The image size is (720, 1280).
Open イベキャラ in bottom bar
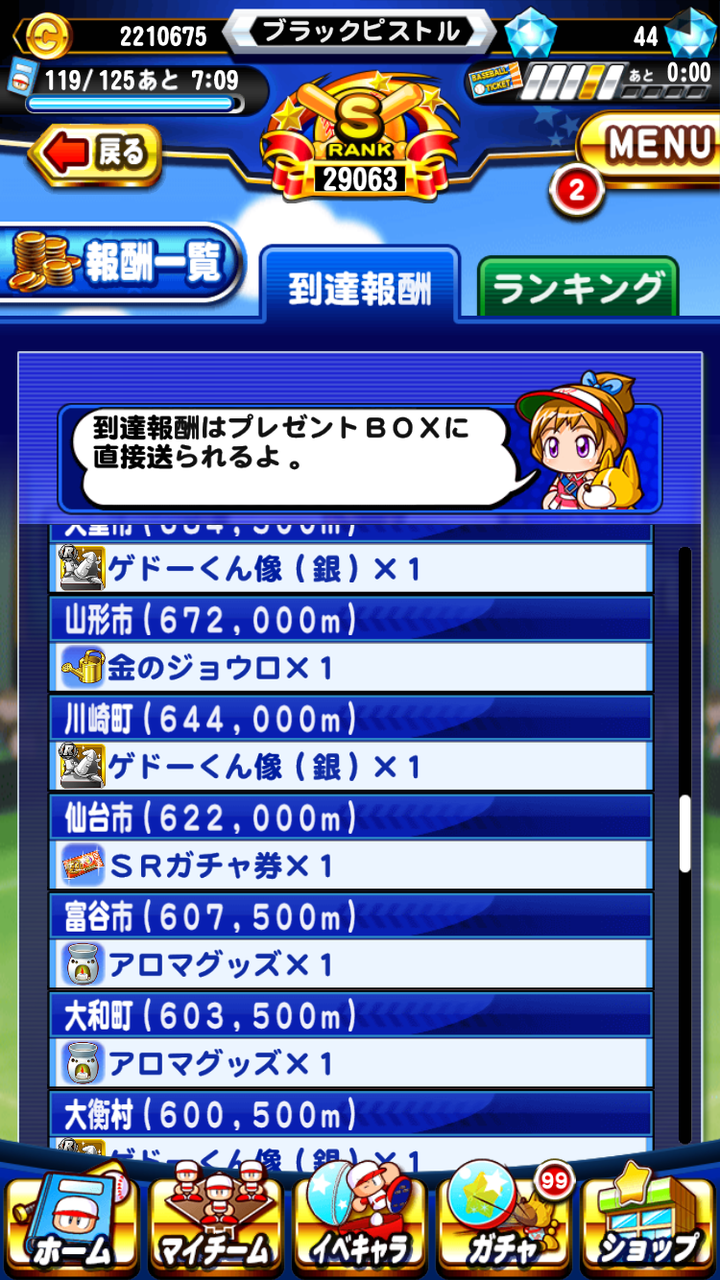[358, 1222]
